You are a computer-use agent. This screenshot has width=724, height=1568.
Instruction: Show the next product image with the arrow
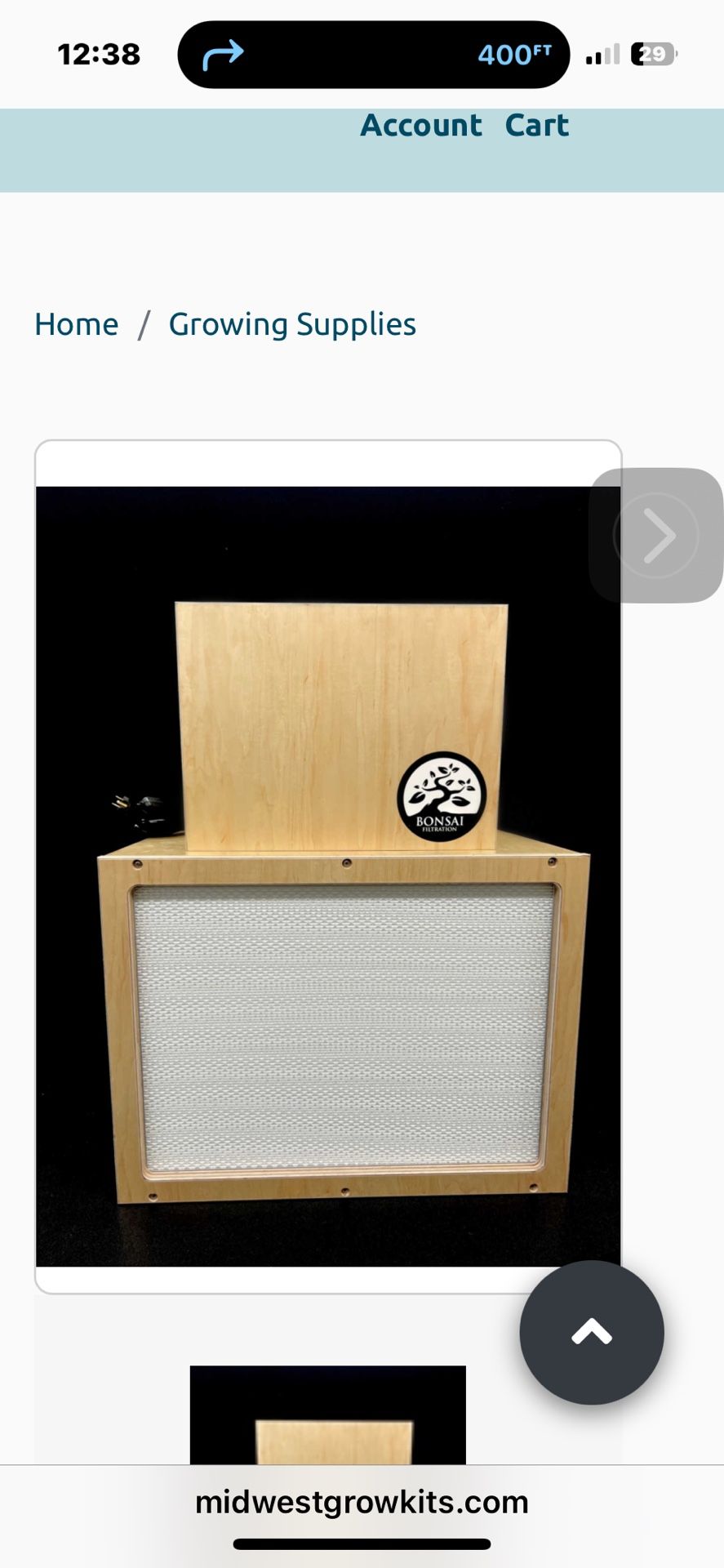tap(656, 536)
